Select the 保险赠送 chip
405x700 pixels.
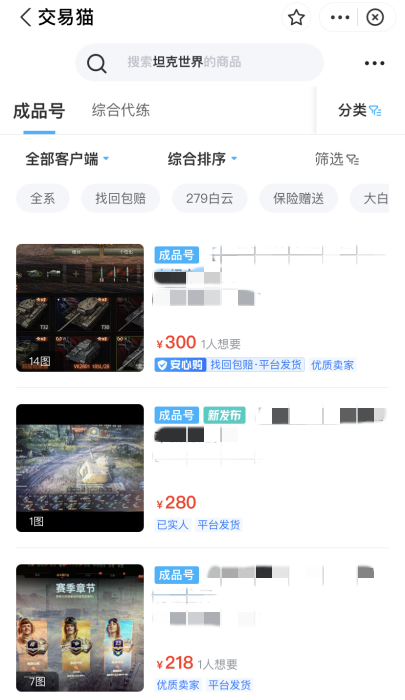coord(299,198)
